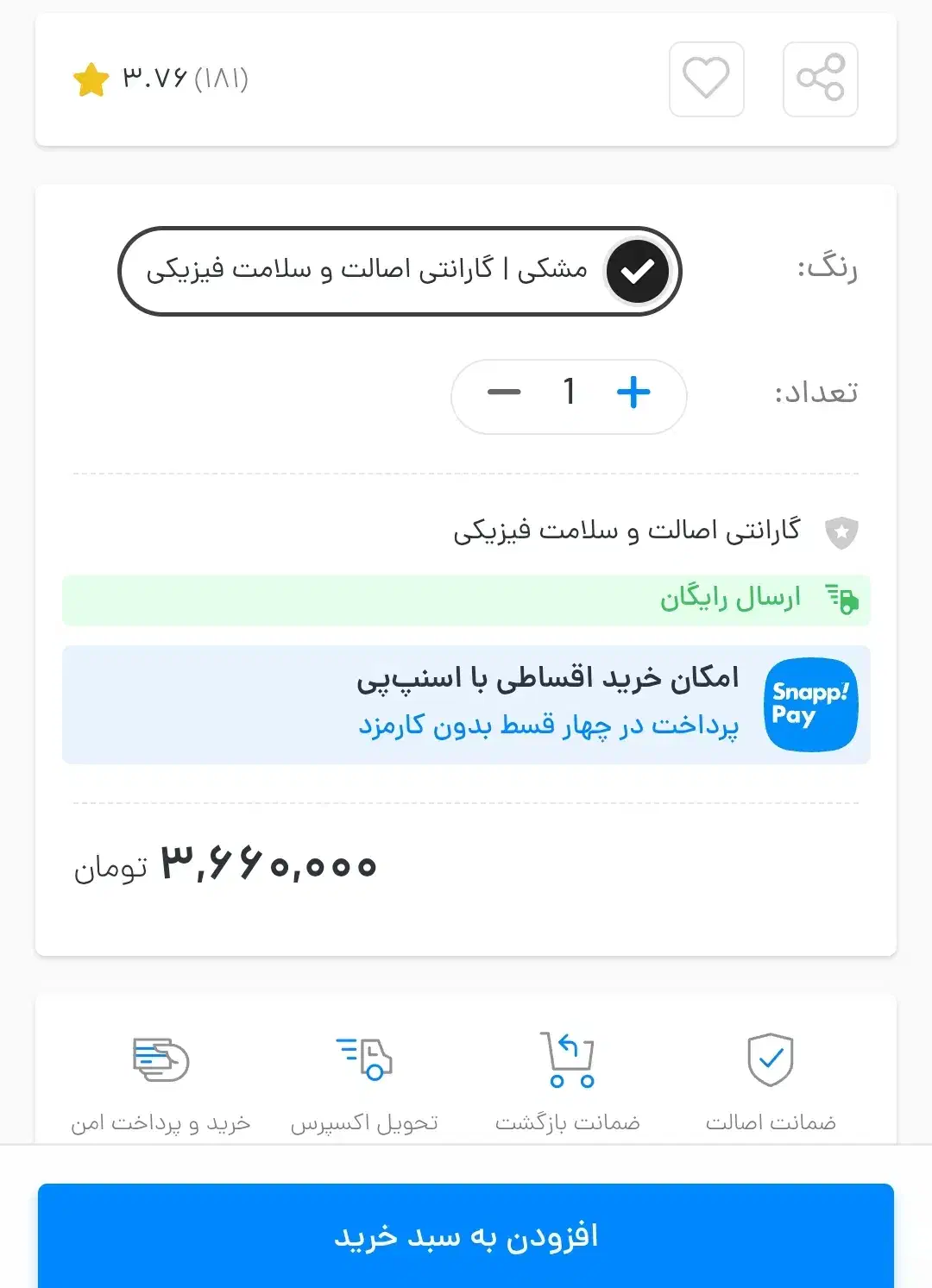Click the rating count (۱۸۱)
This screenshot has width=932, height=1288.
(x=221, y=79)
